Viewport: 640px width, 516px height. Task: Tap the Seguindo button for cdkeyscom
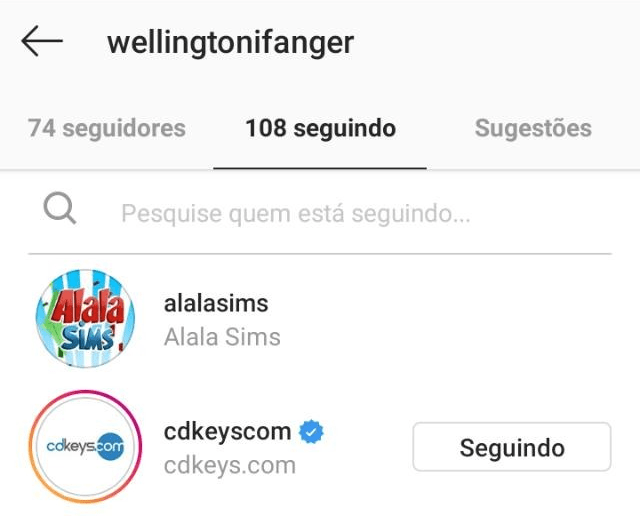[511, 447]
